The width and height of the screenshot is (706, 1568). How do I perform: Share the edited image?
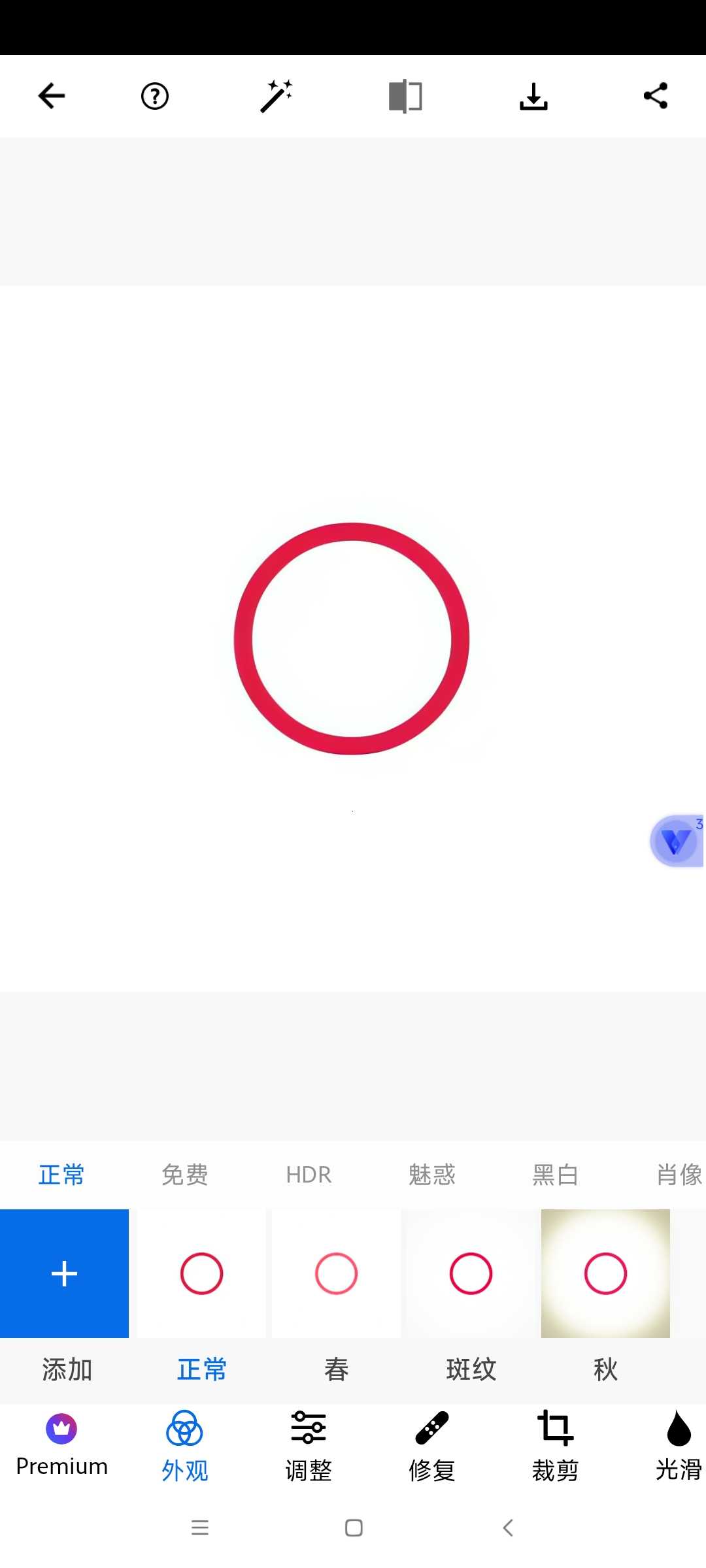tap(656, 96)
